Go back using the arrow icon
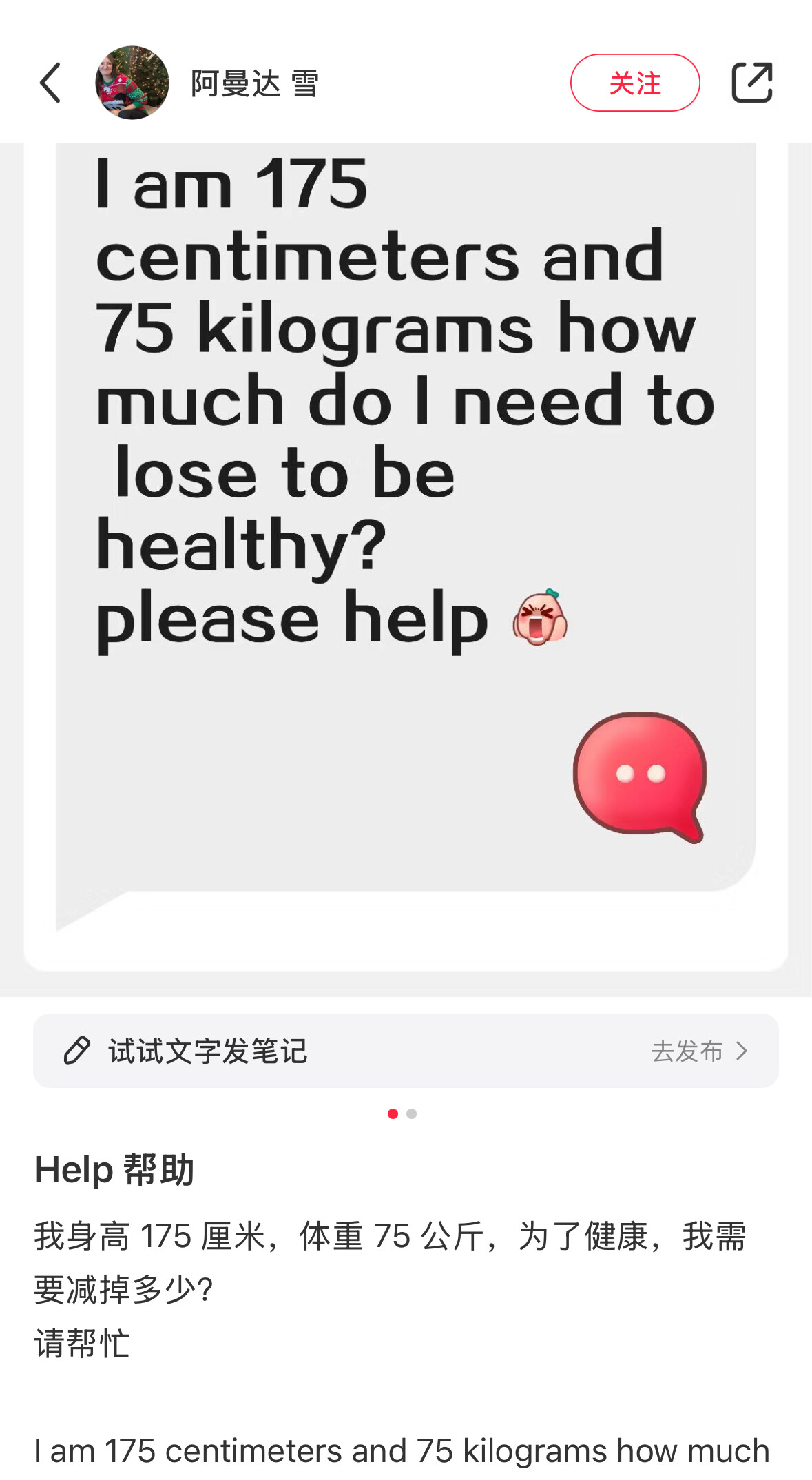 [x=50, y=83]
